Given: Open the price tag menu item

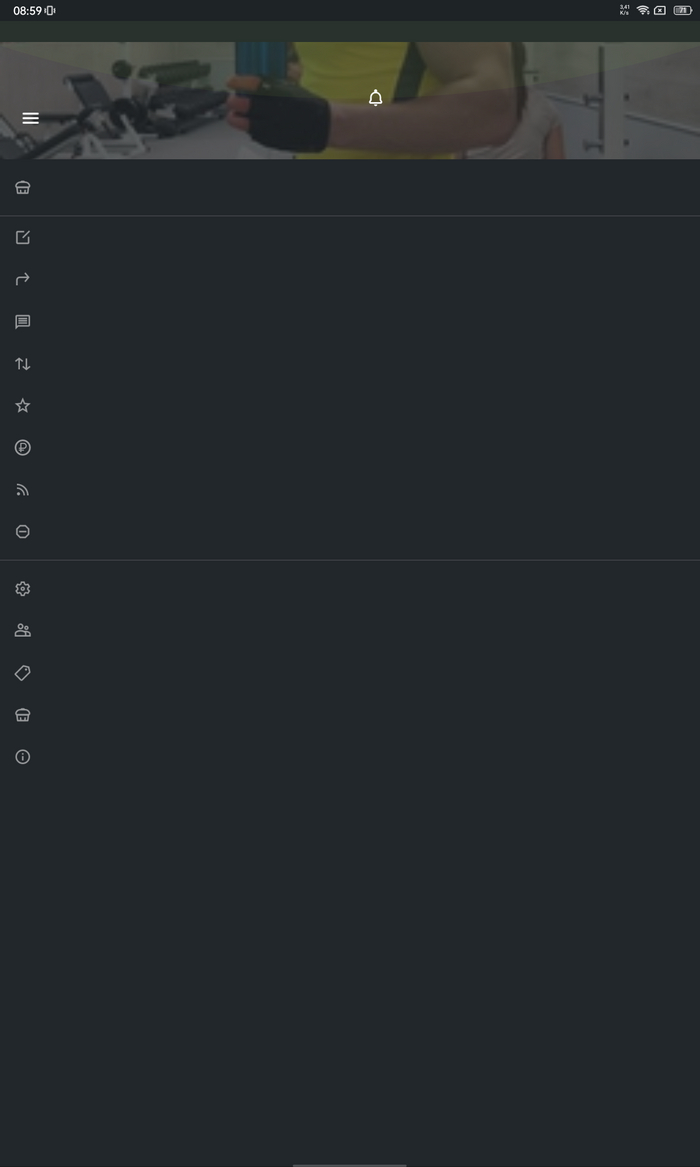Looking at the screenshot, I should click(23, 673).
